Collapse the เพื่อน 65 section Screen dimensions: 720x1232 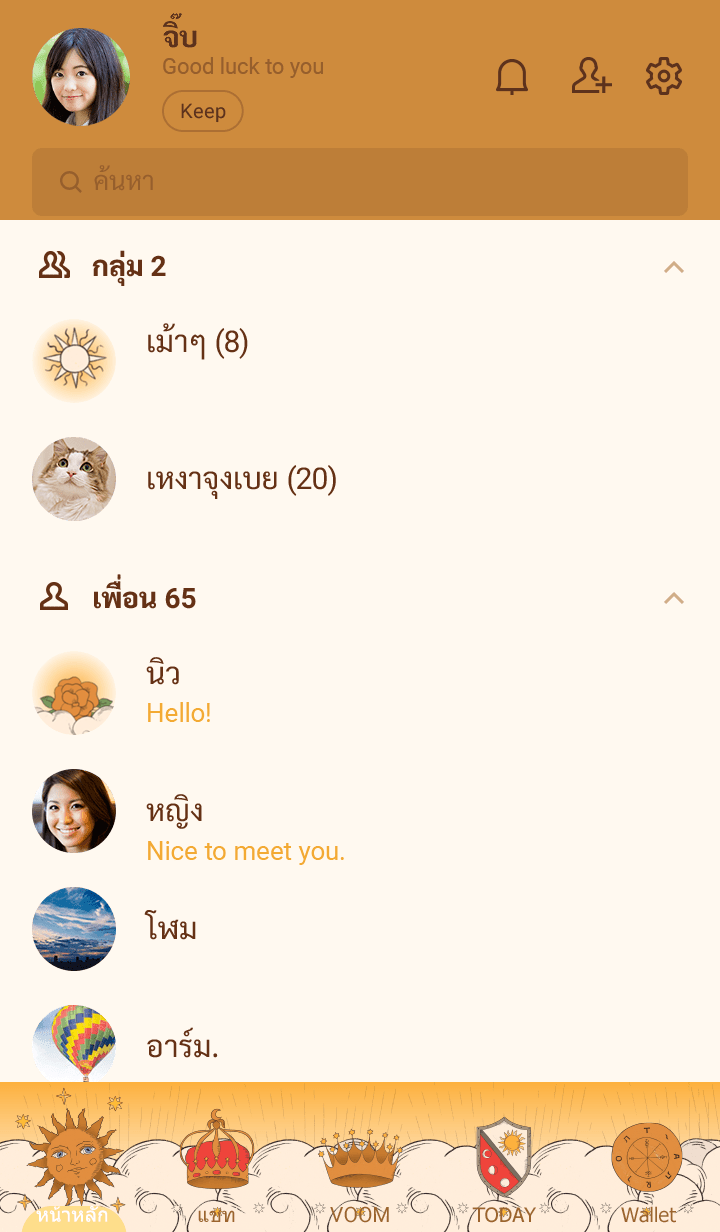click(674, 598)
